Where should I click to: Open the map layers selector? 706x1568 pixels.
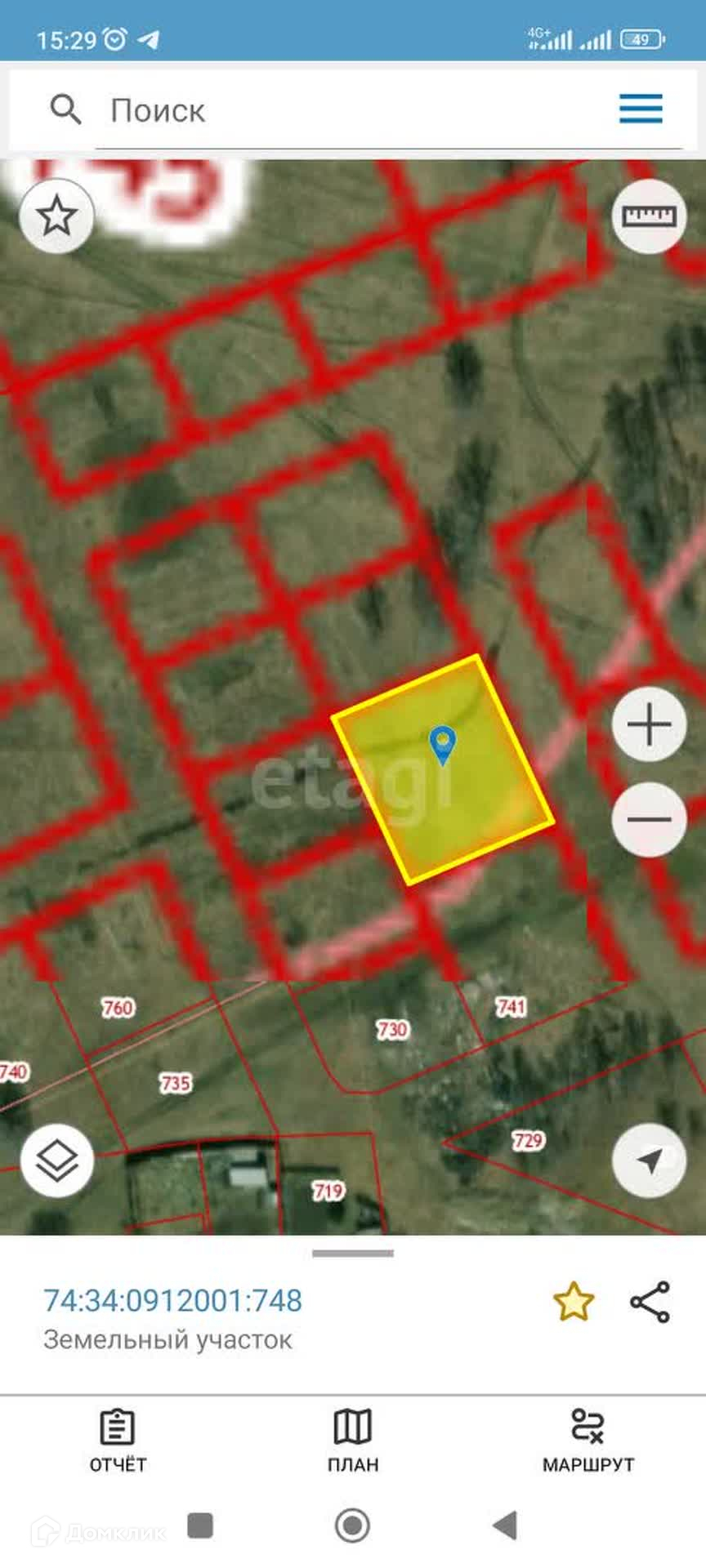57,1160
